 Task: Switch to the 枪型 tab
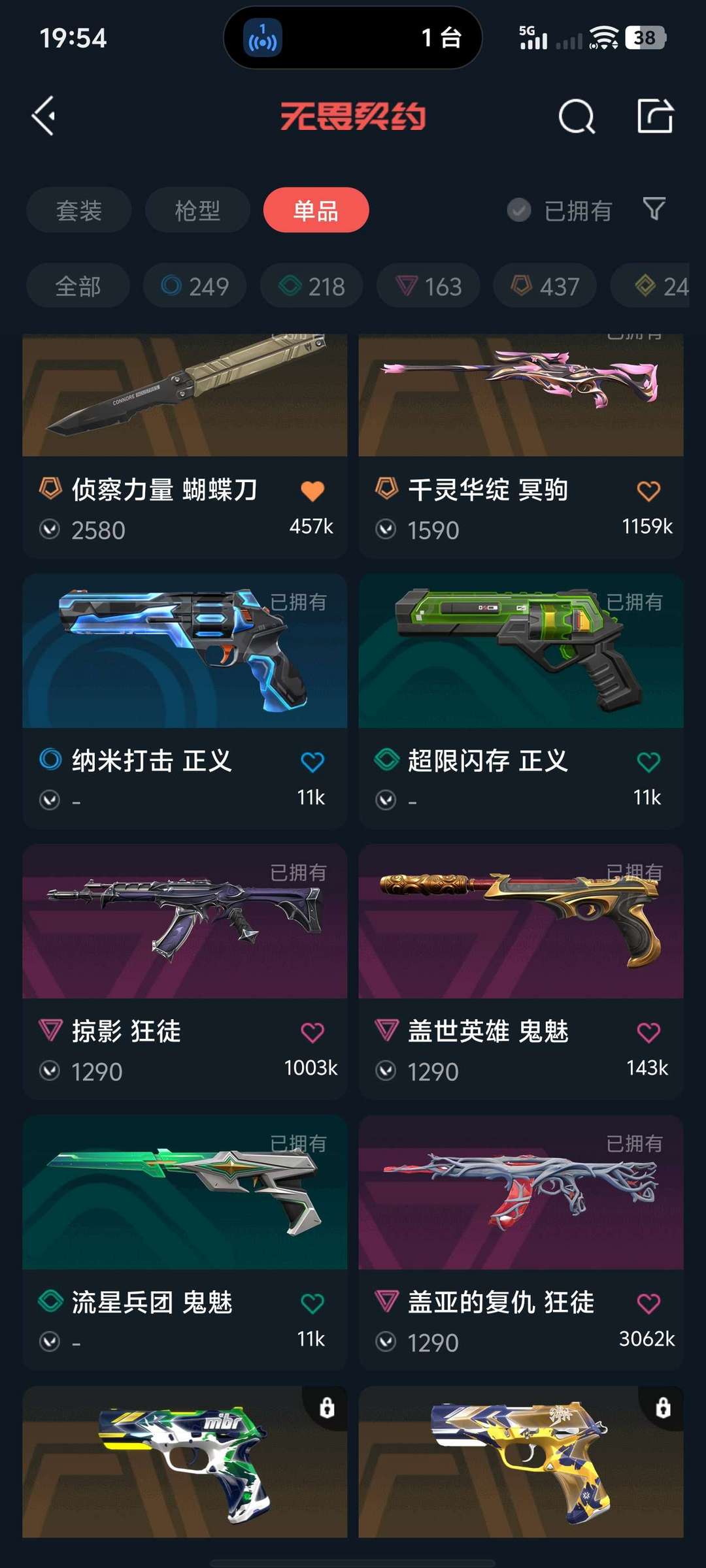[197, 210]
